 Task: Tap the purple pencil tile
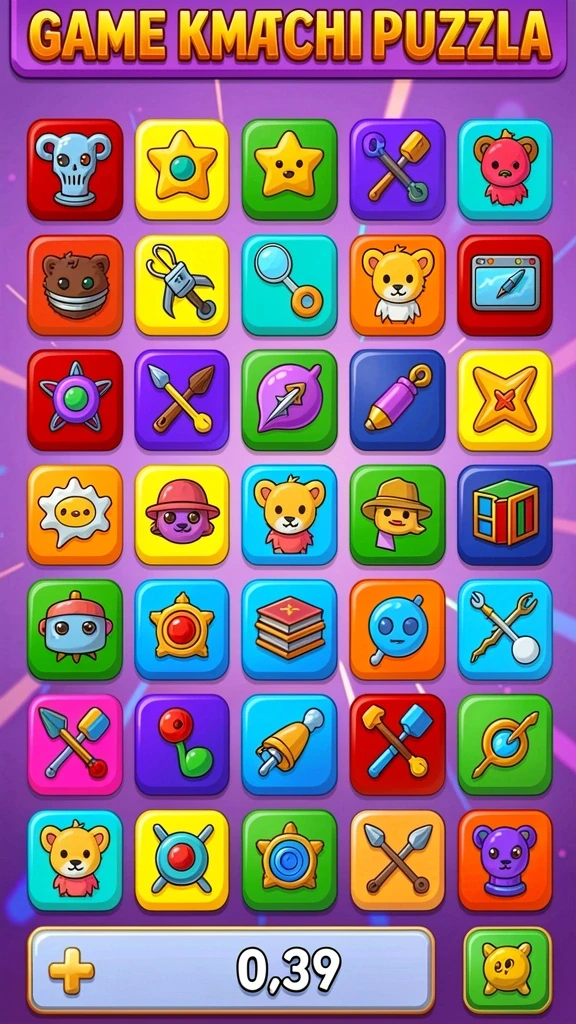397,400
